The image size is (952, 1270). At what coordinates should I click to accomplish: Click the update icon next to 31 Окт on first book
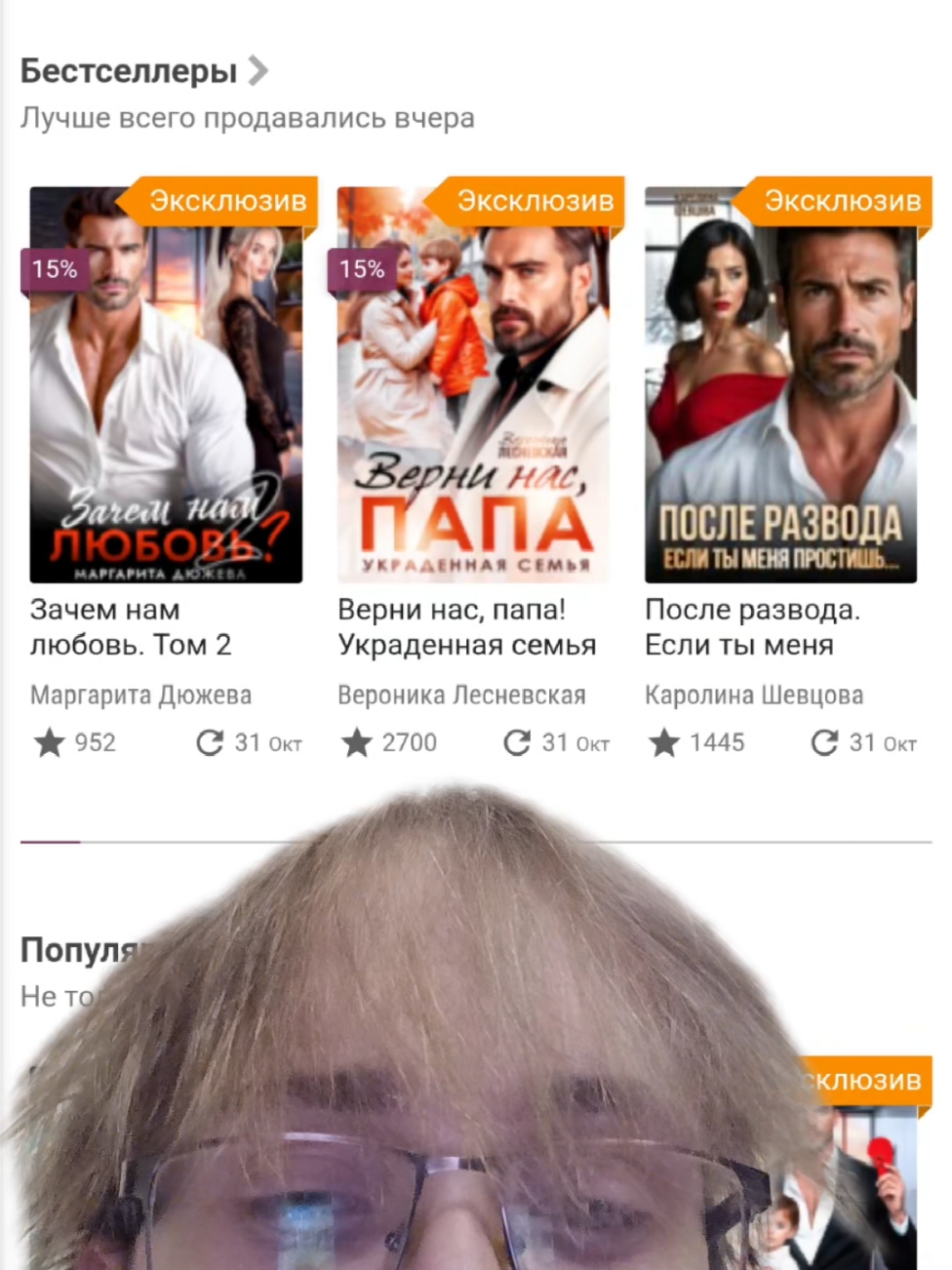[x=209, y=742]
